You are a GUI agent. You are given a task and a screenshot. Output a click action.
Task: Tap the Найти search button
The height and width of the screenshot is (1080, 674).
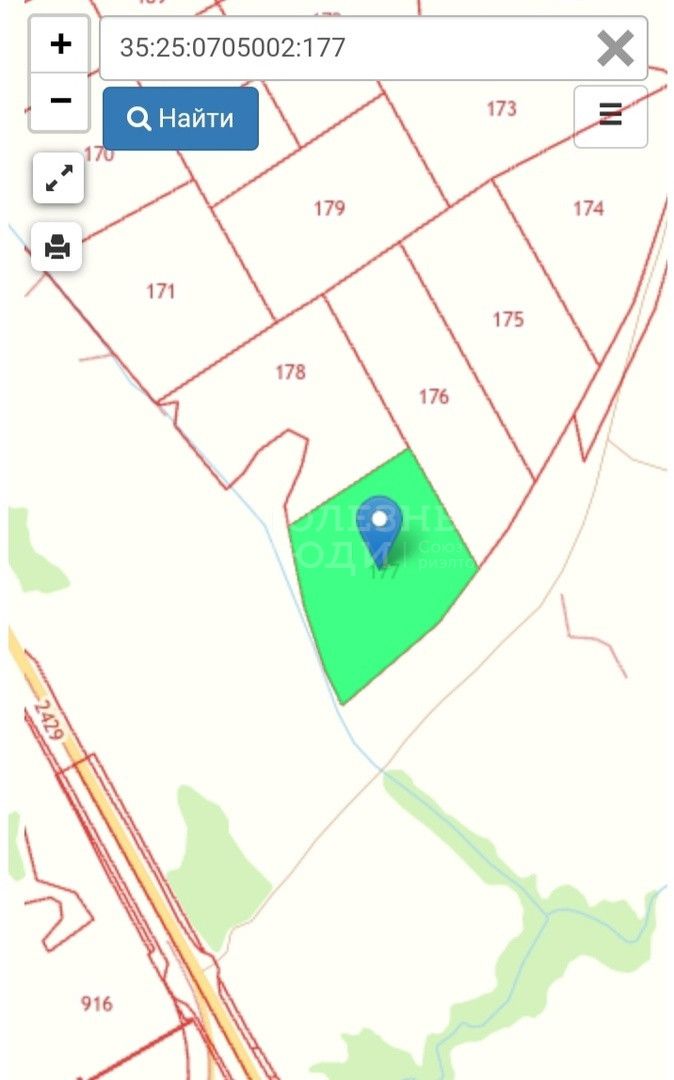pyautogui.click(x=181, y=119)
